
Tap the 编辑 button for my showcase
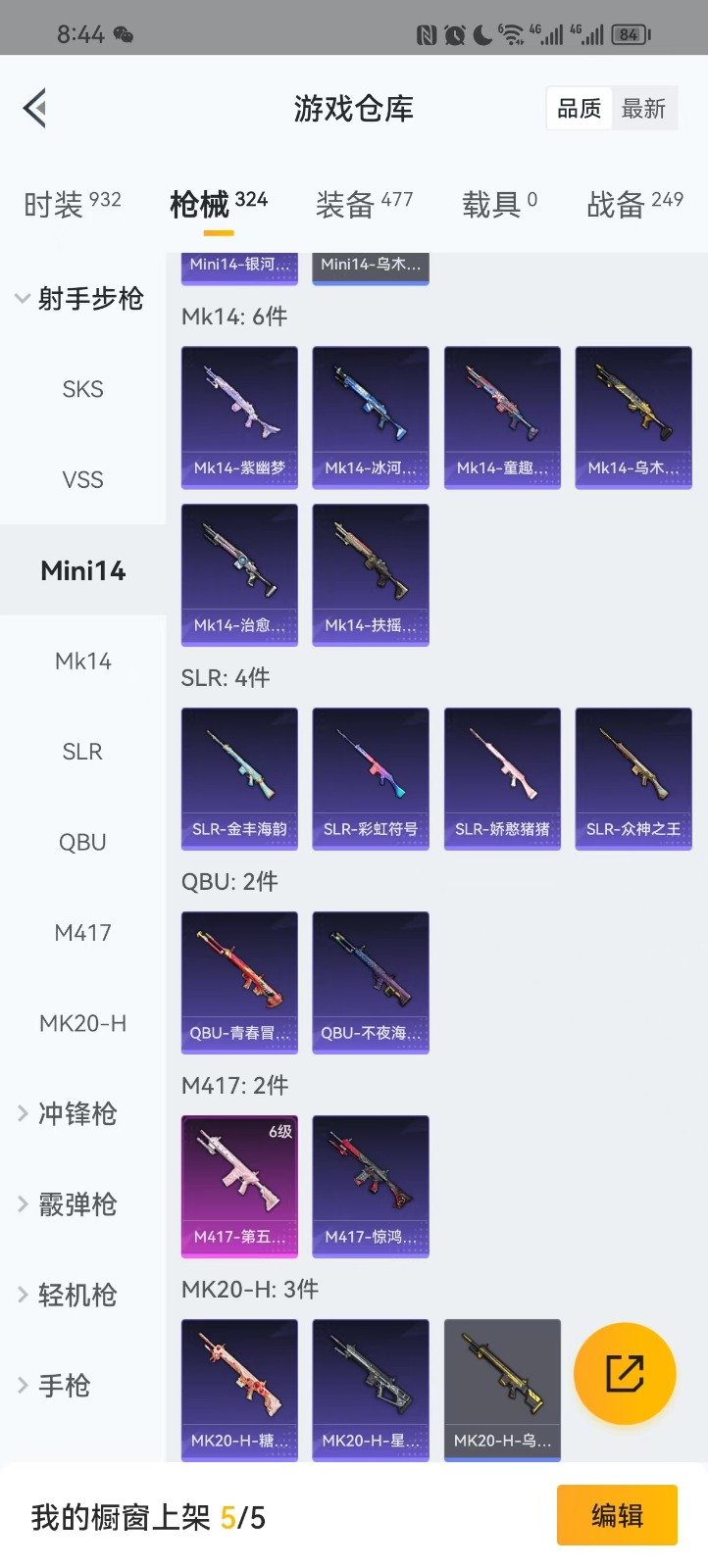click(617, 1515)
